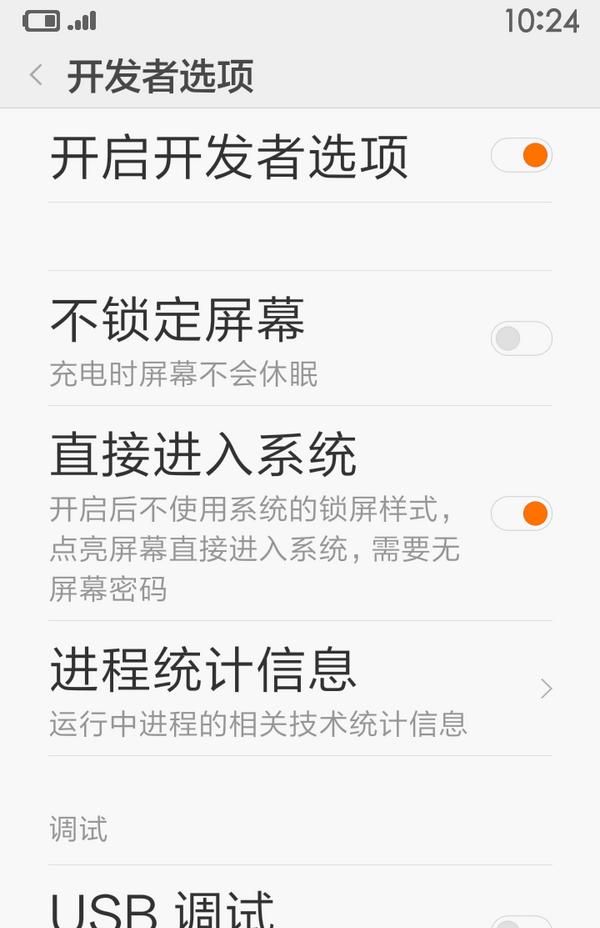Turn off 开启开发者选项 switch
The width and height of the screenshot is (600, 928).
[x=521, y=156]
